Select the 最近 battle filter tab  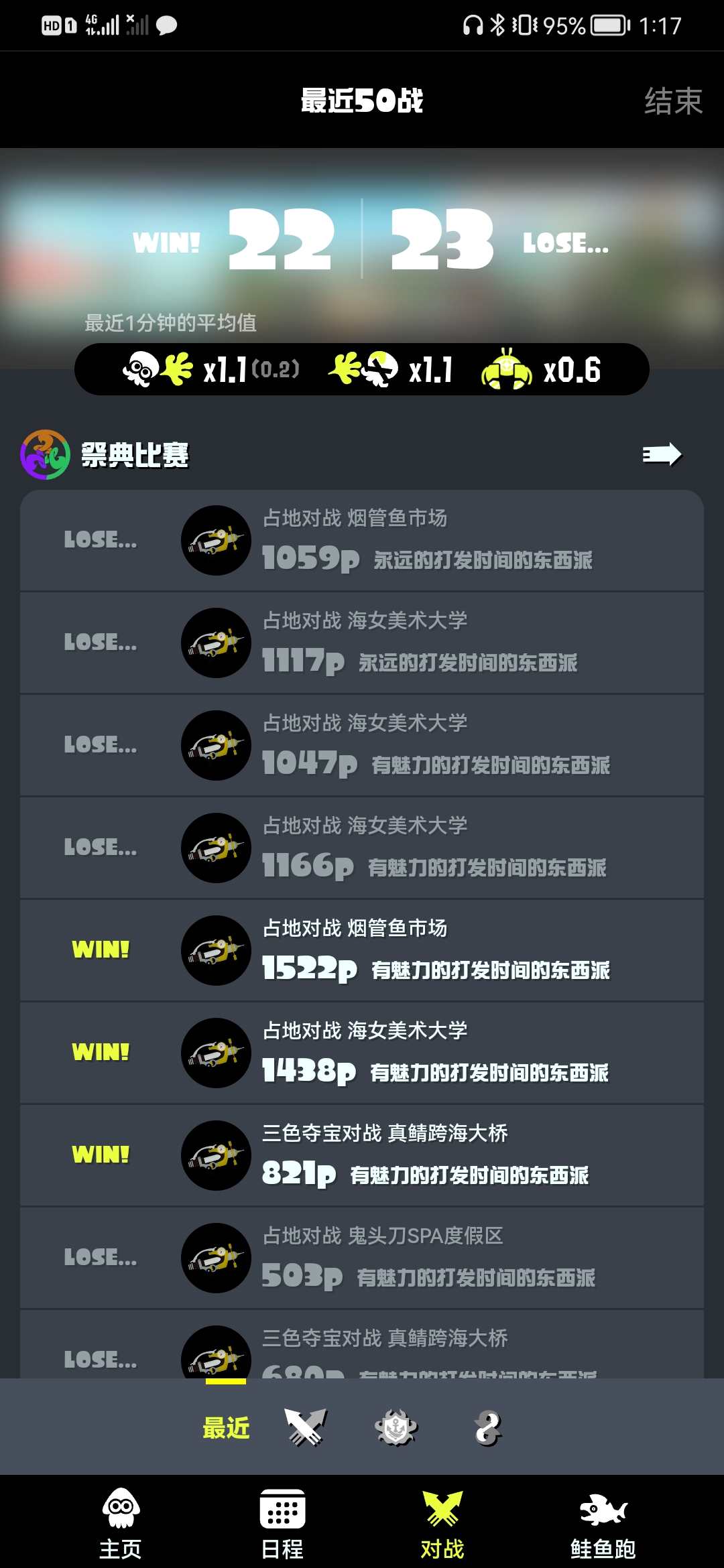click(x=226, y=1427)
